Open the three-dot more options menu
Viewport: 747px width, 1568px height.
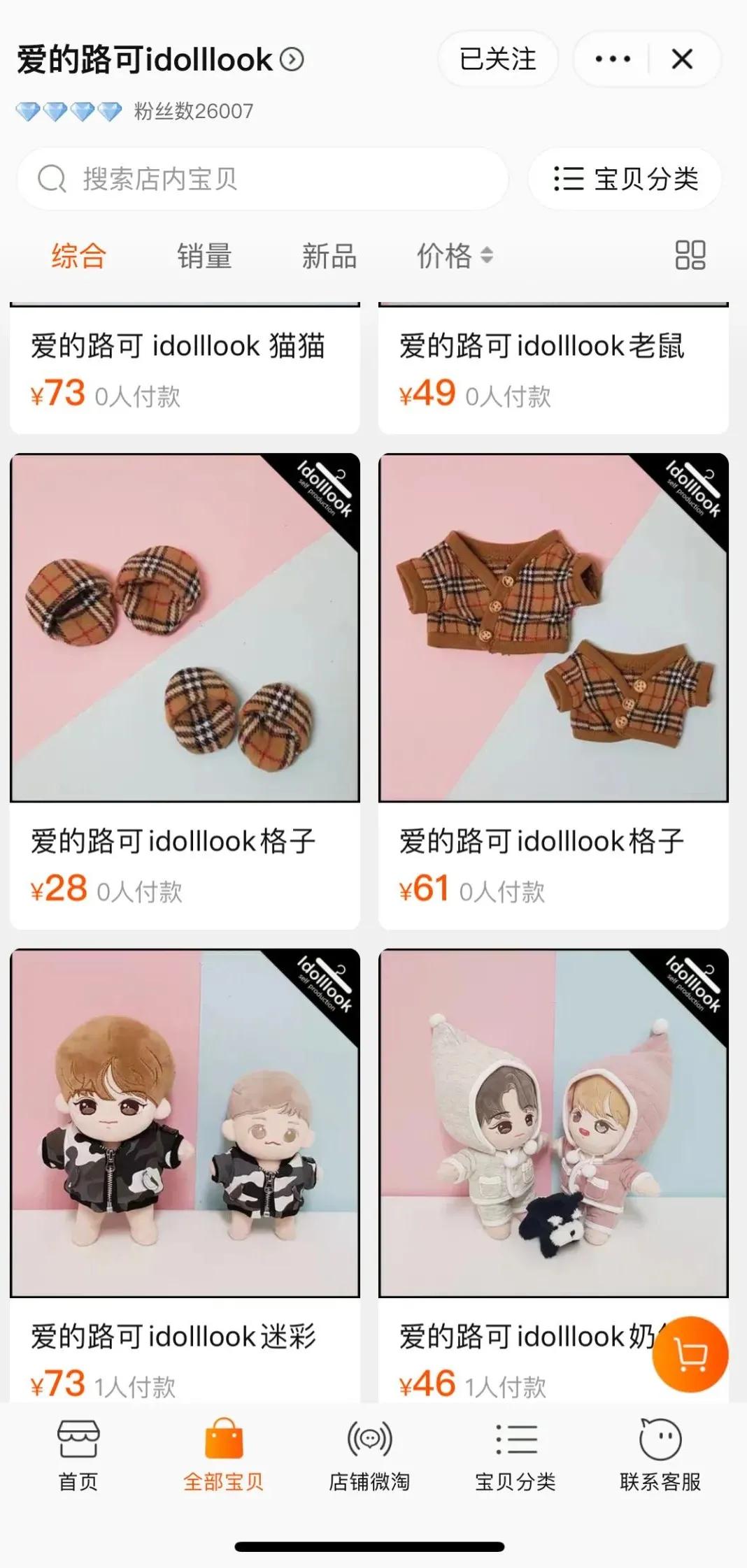612,59
